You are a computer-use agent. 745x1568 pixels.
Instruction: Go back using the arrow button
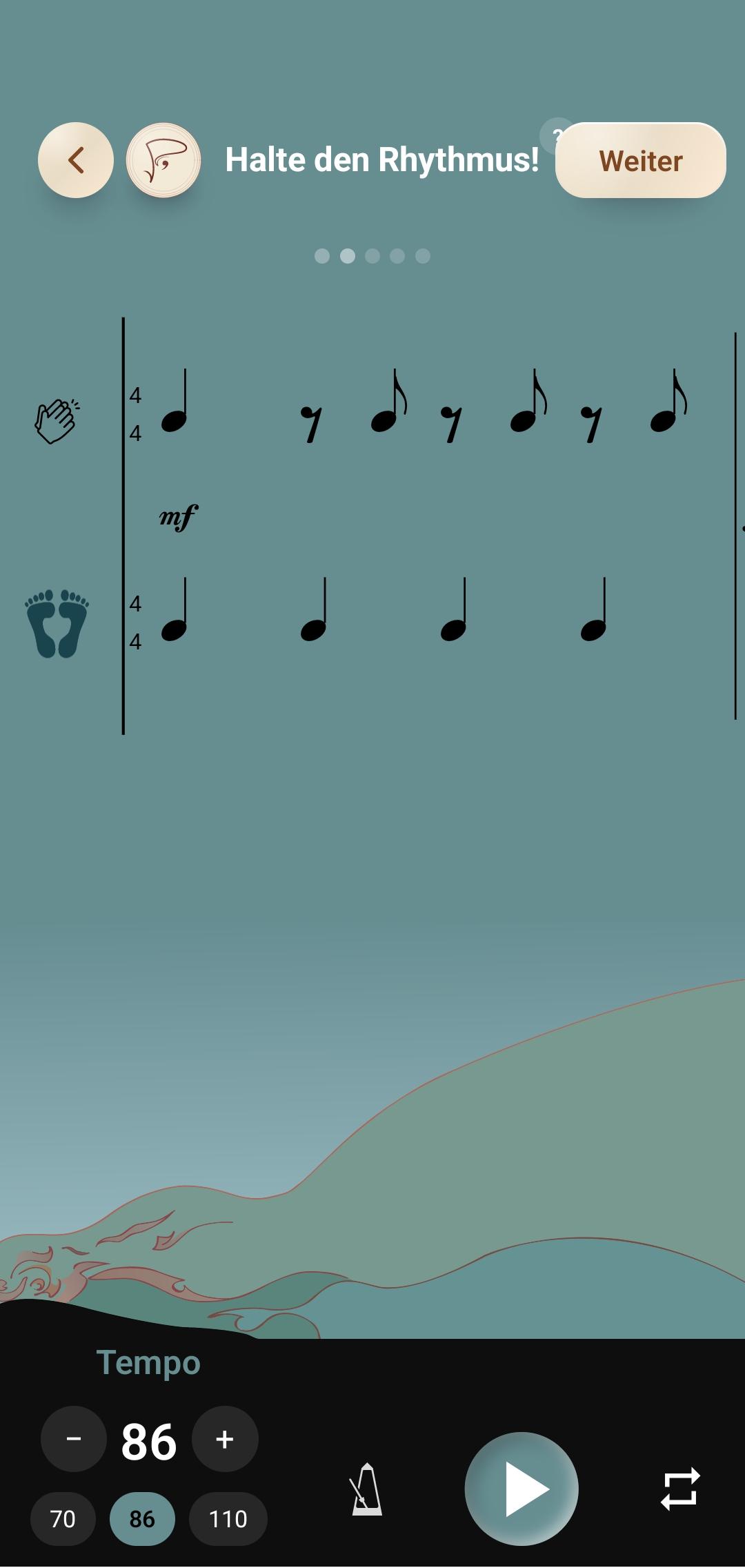(x=76, y=160)
